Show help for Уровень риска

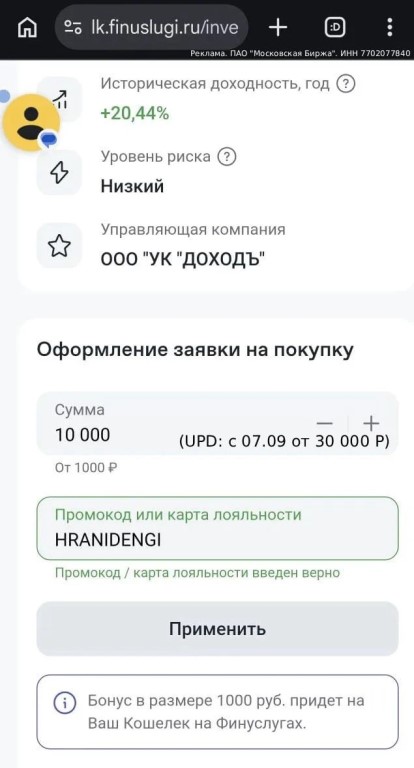tap(226, 157)
